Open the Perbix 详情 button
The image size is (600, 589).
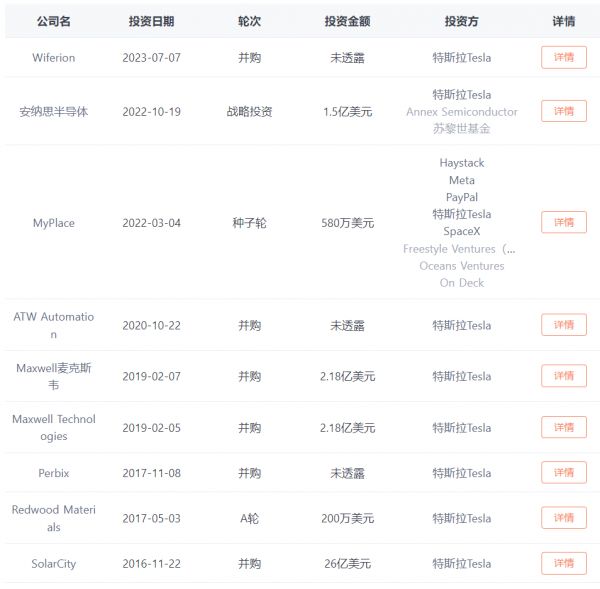coord(563,472)
